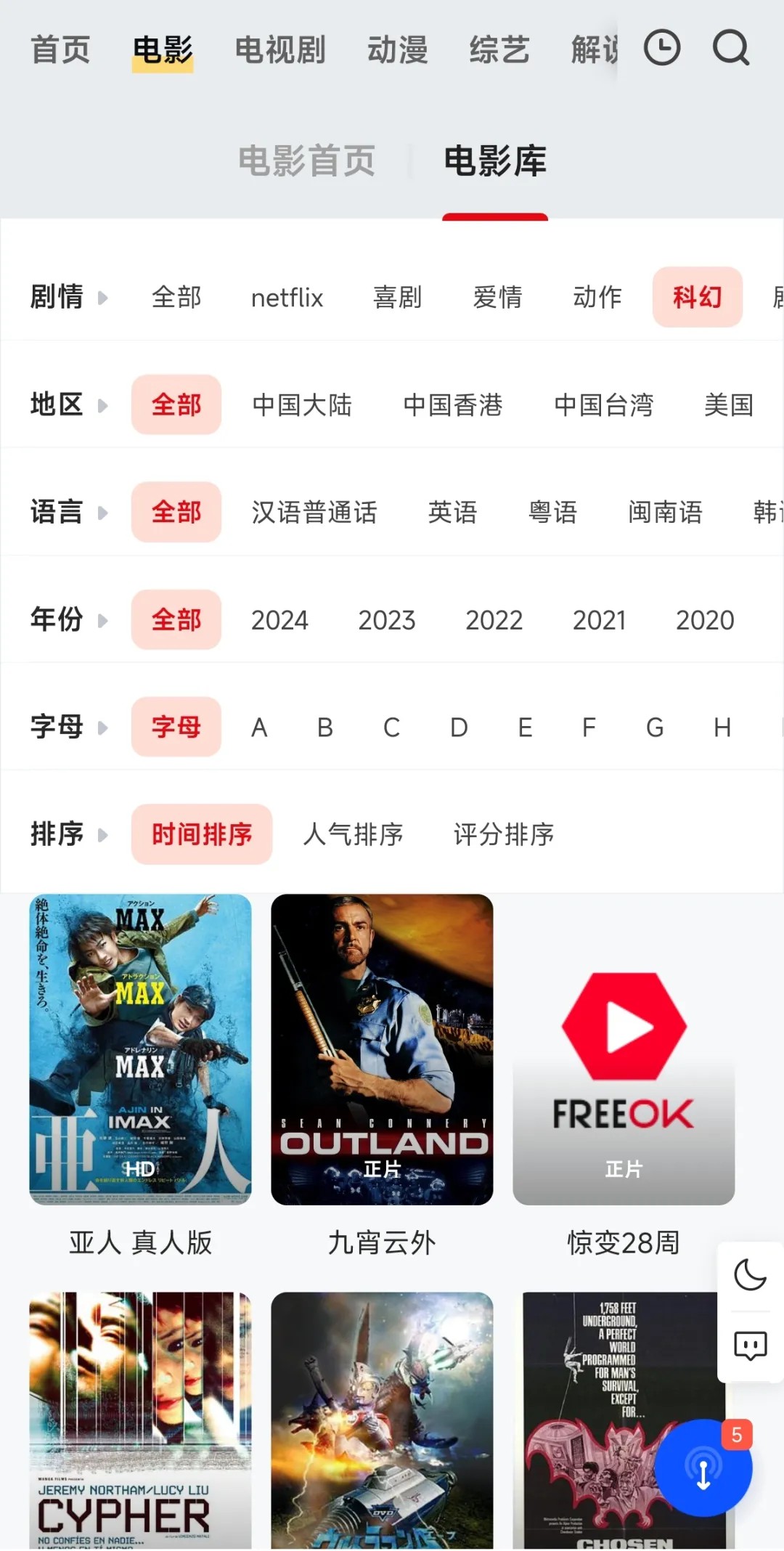Screen dimensions: 784x1551
Task: Open the search magnifier icon
Action: [730, 49]
